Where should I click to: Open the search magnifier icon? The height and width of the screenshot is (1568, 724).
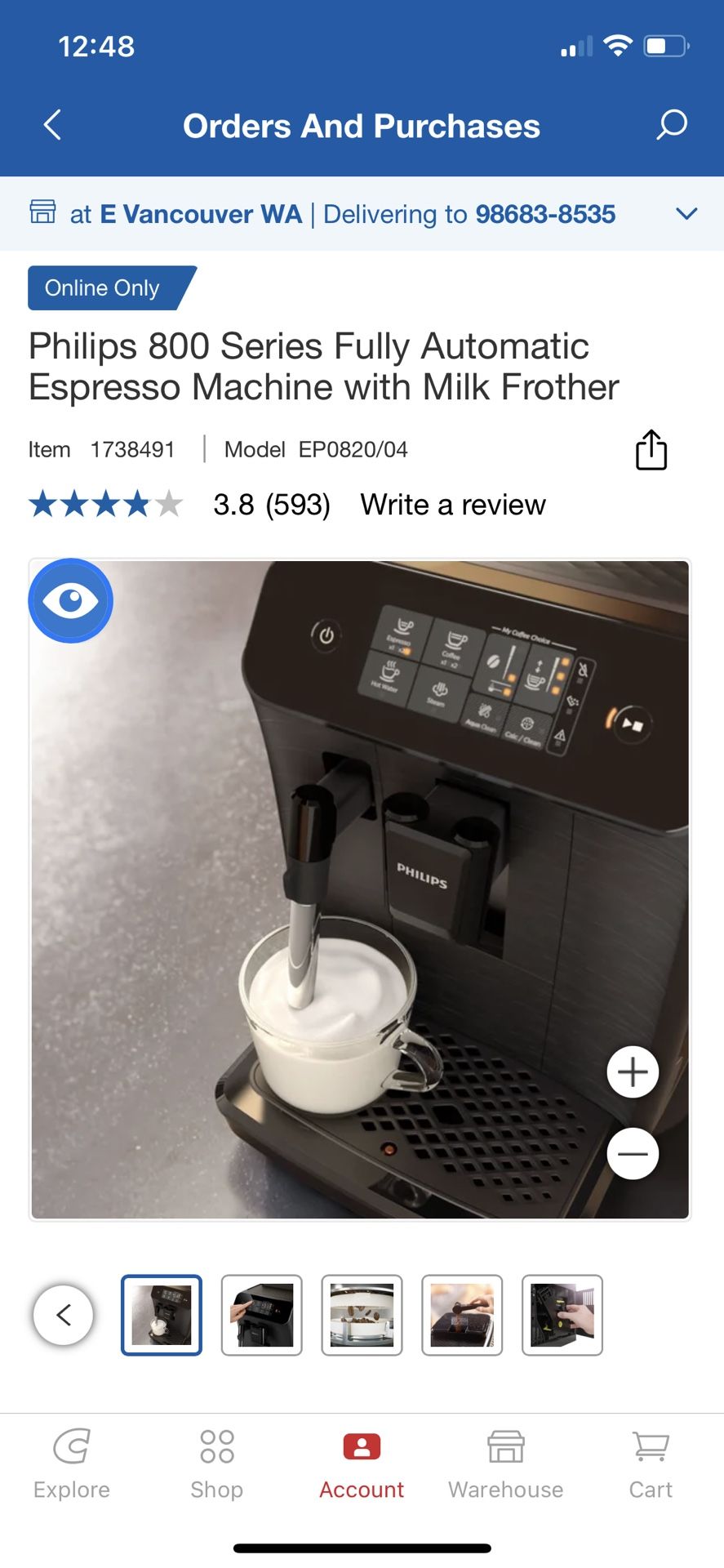672,125
